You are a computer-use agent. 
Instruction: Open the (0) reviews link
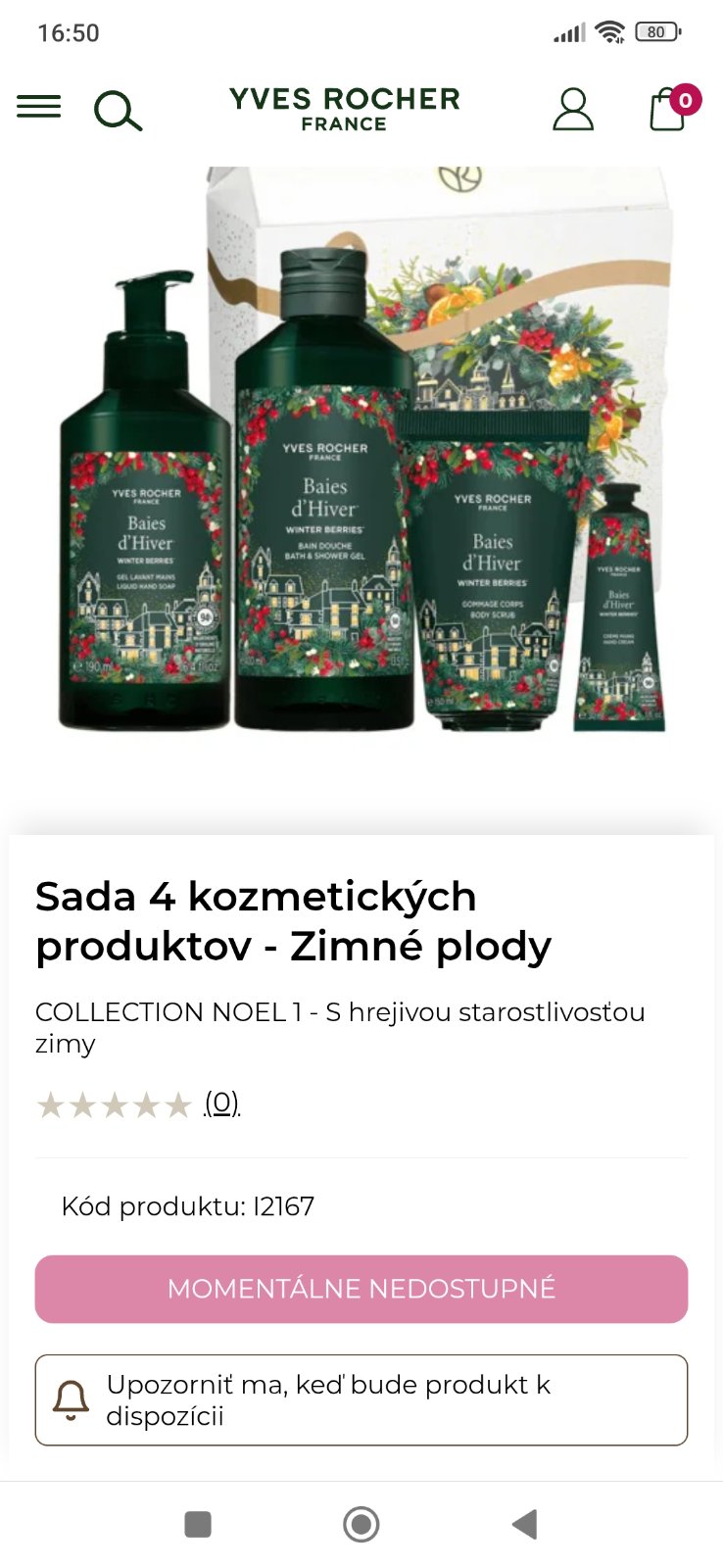tap(221, 1103)
